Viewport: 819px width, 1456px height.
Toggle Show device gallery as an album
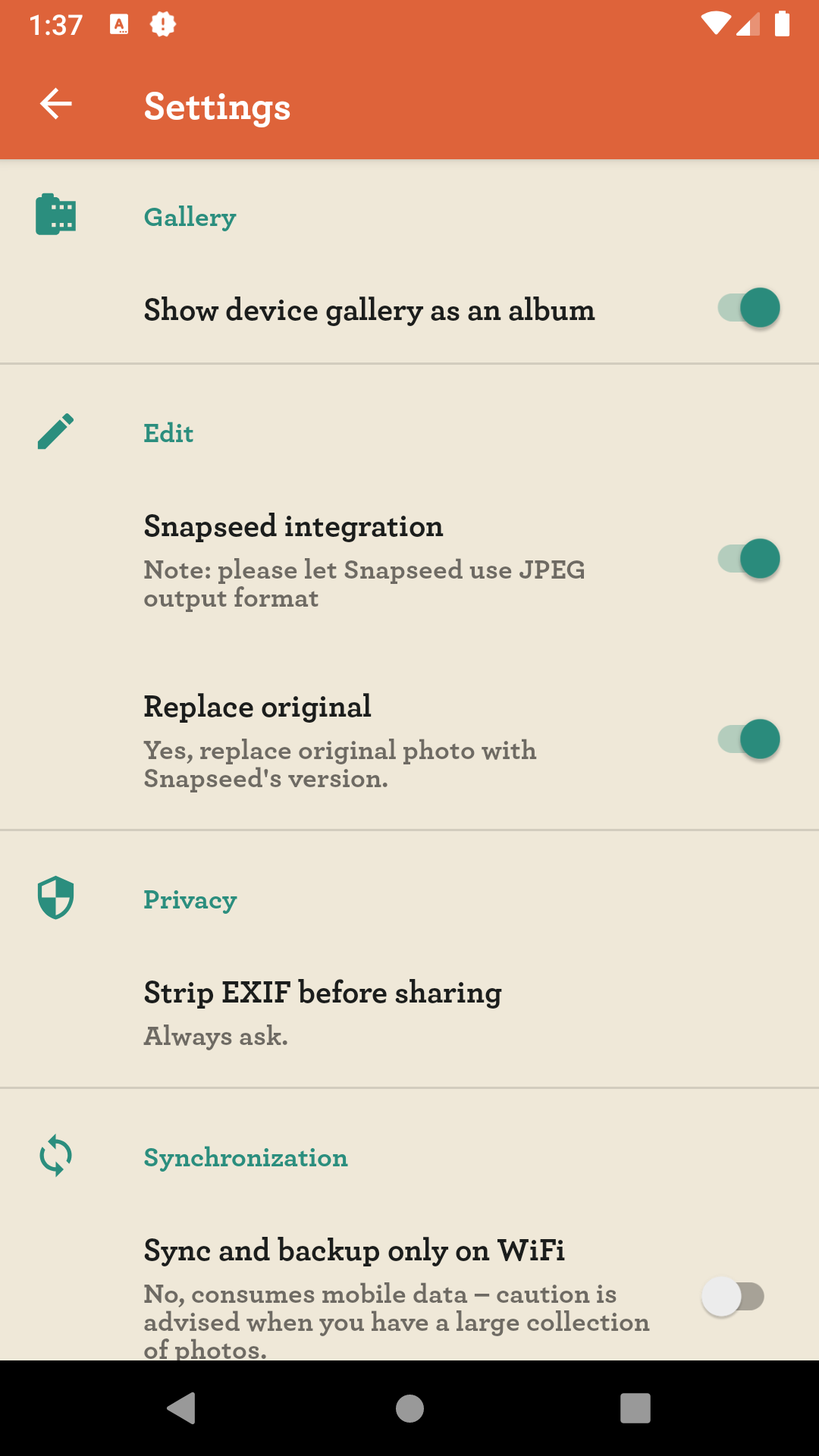pyautogui.click(x=748, y=309)
